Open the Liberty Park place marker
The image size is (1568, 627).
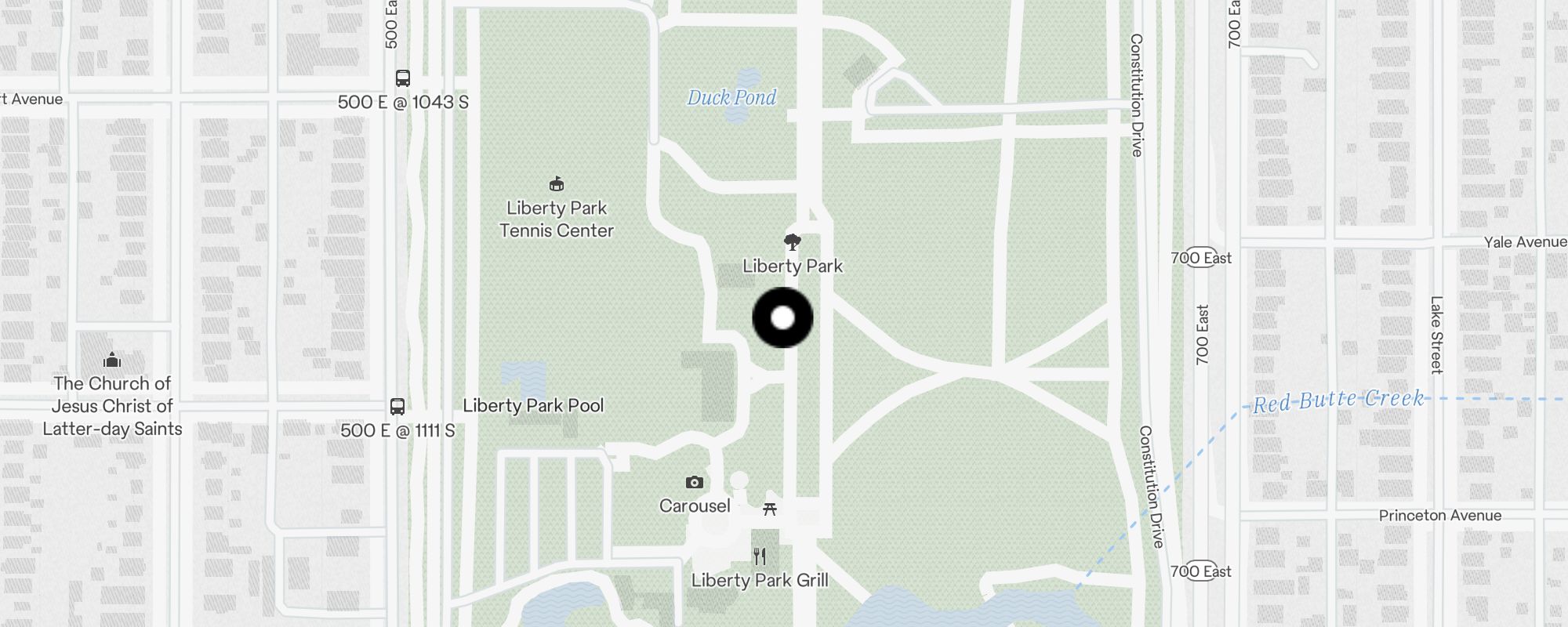793,241
